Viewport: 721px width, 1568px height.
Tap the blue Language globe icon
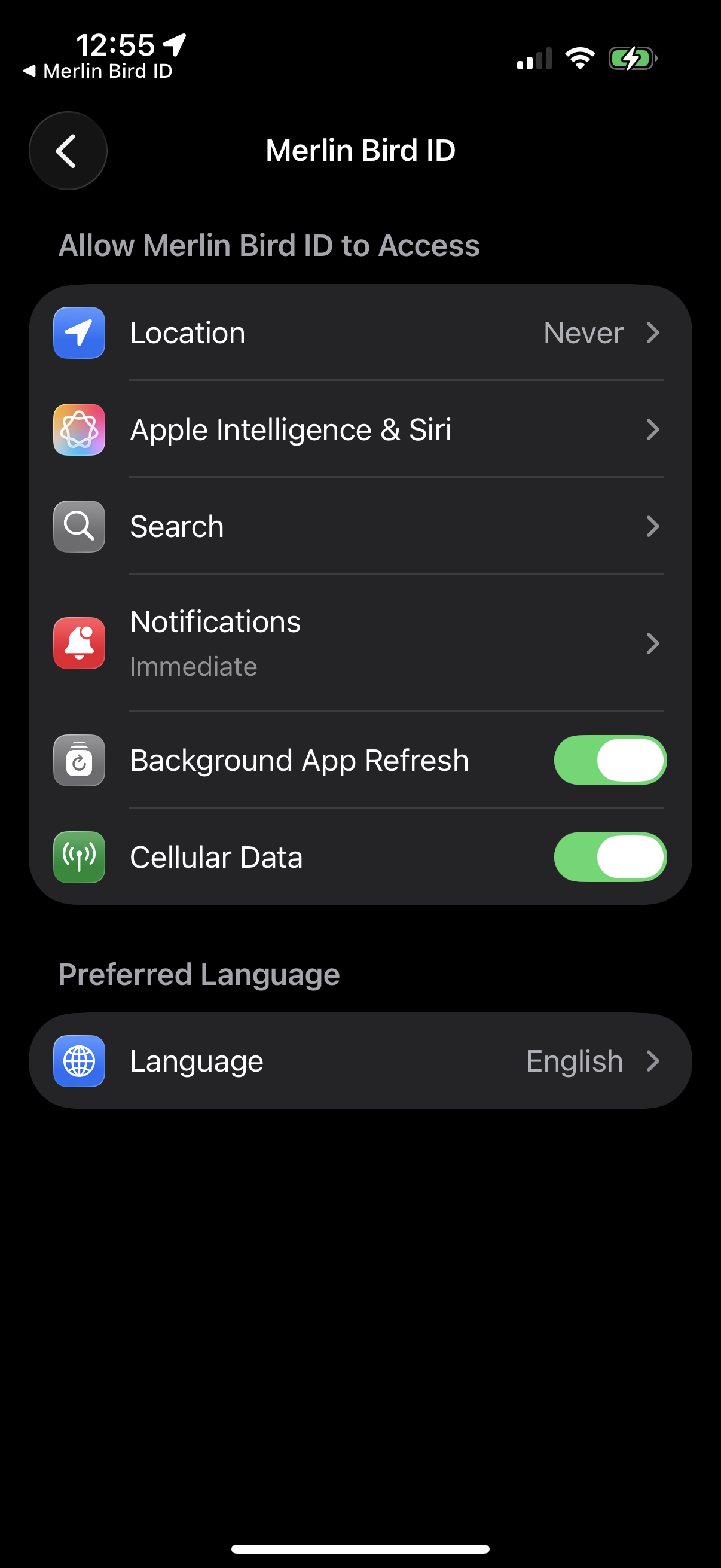[78, 1060]
